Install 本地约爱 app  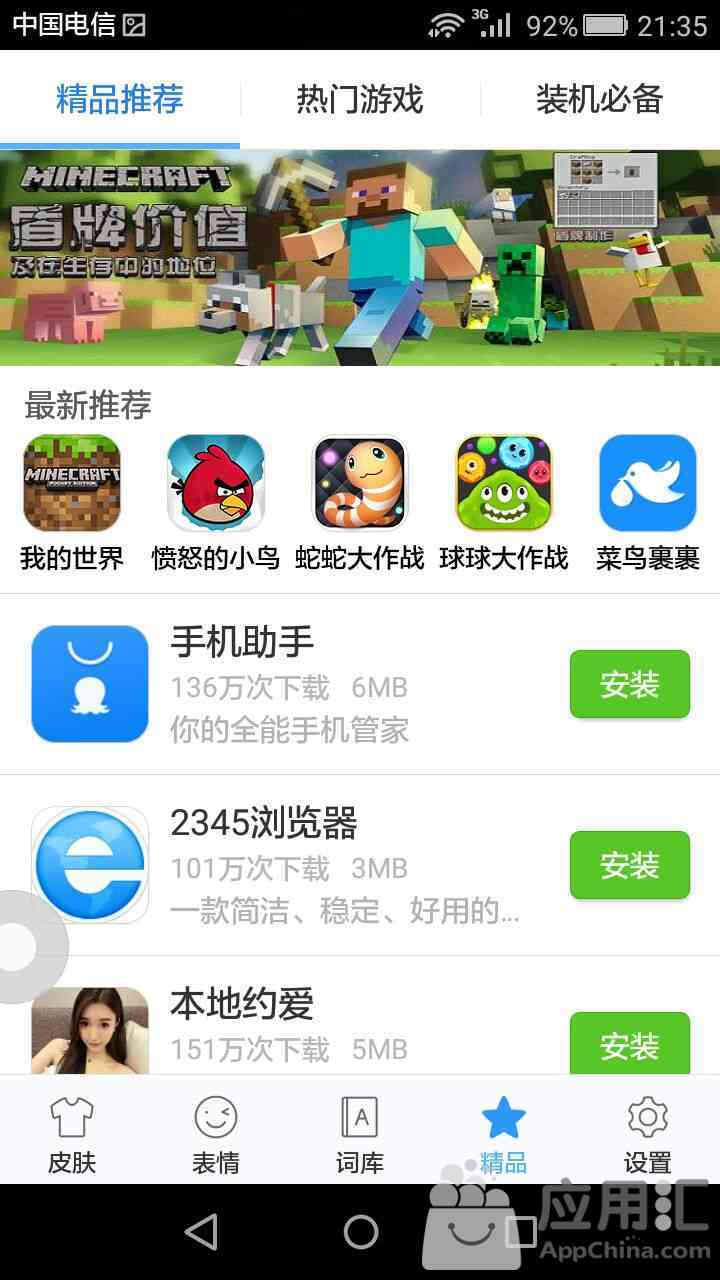(x=629, y=1045)
